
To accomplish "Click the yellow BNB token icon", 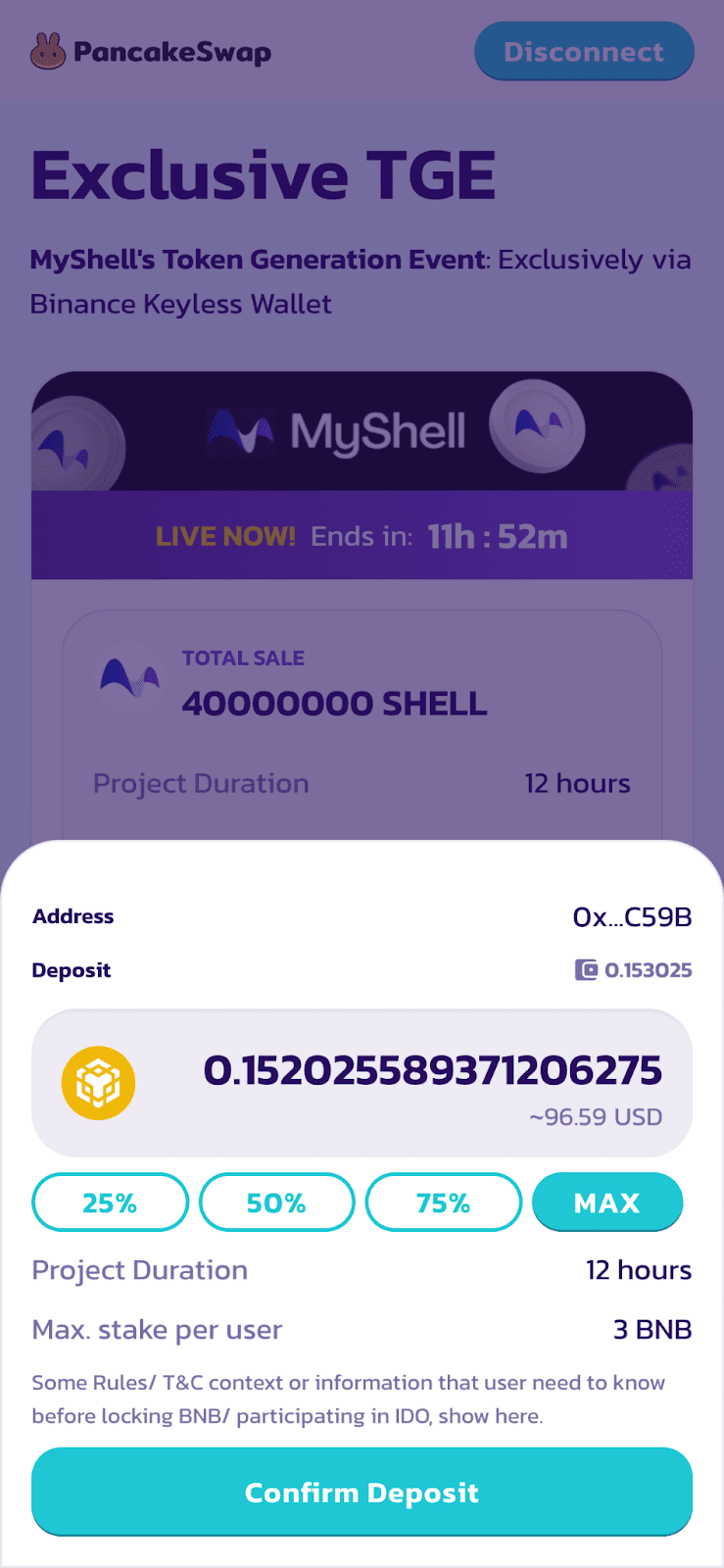I will click(100, 1083).
